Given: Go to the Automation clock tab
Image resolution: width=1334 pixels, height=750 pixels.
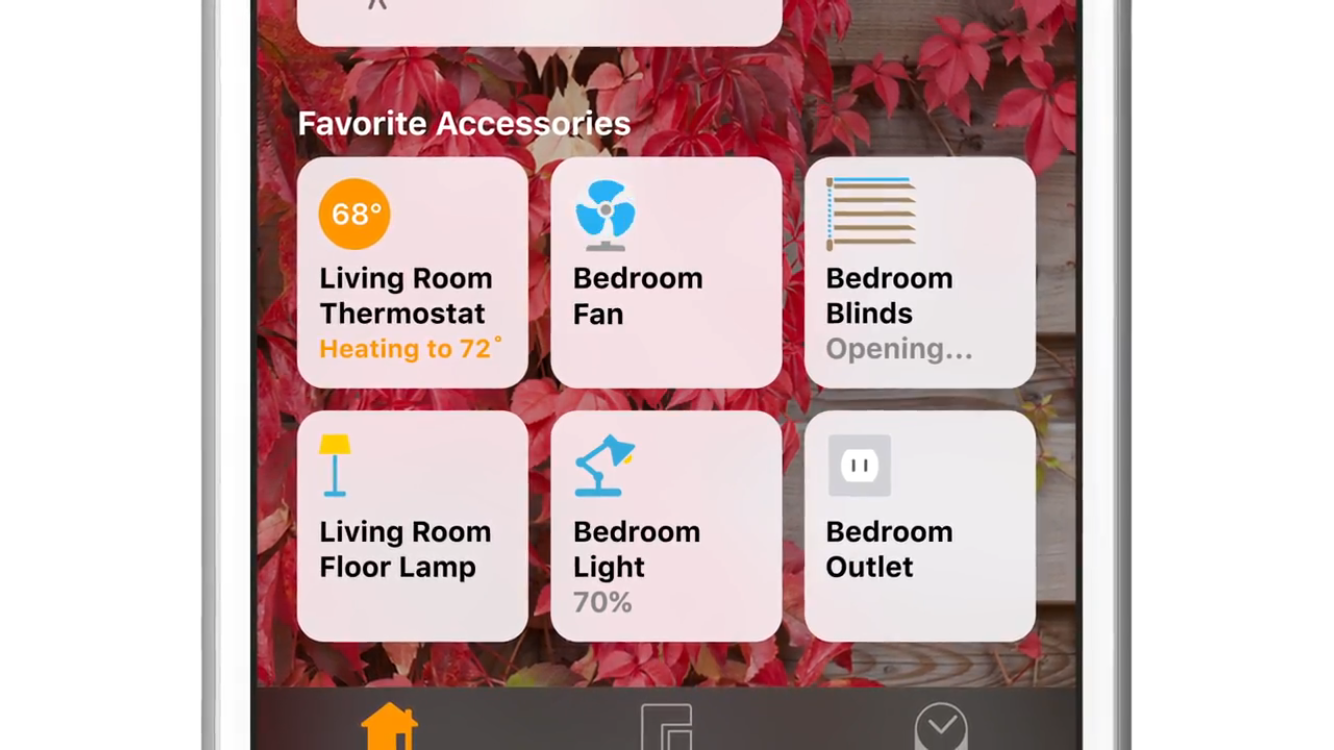Looking at the screenshot, I should 941,728.
